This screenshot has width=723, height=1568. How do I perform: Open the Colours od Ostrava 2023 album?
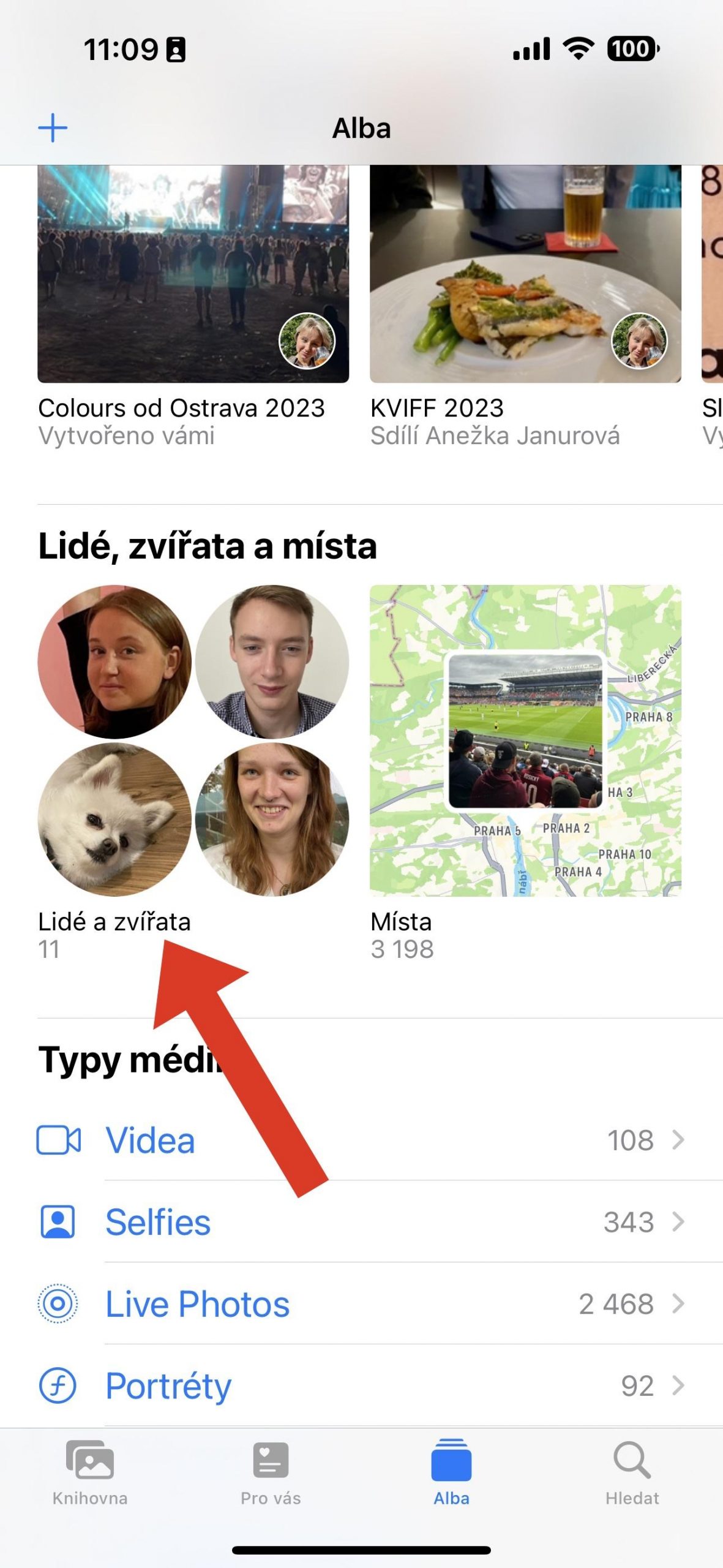click(x=193, y=274)
